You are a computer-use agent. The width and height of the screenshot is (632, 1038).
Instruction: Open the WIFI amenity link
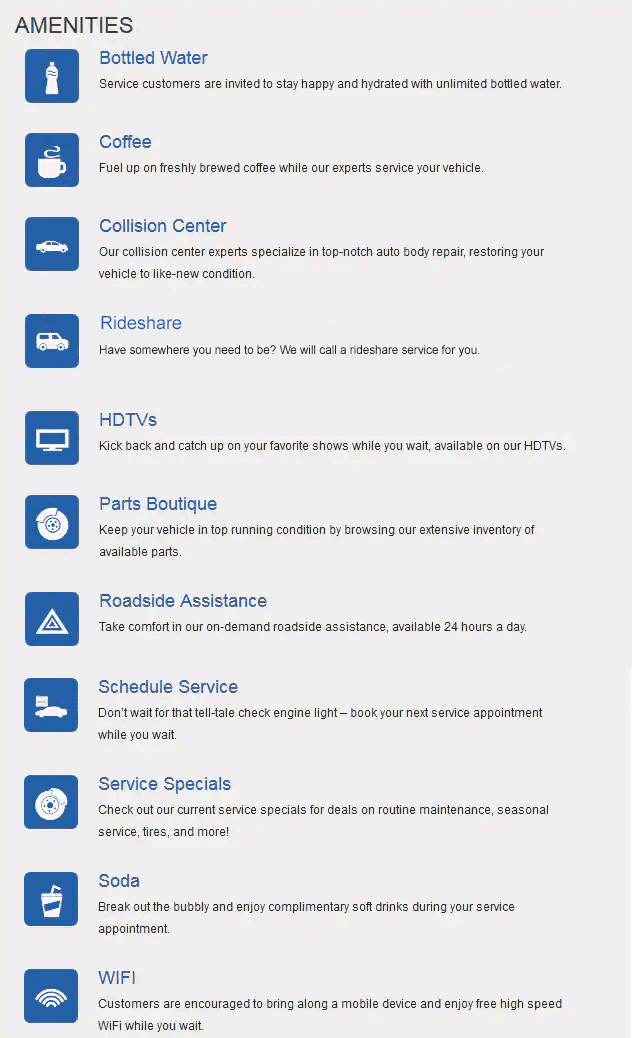pyautogui.click(x=117, y=978)
